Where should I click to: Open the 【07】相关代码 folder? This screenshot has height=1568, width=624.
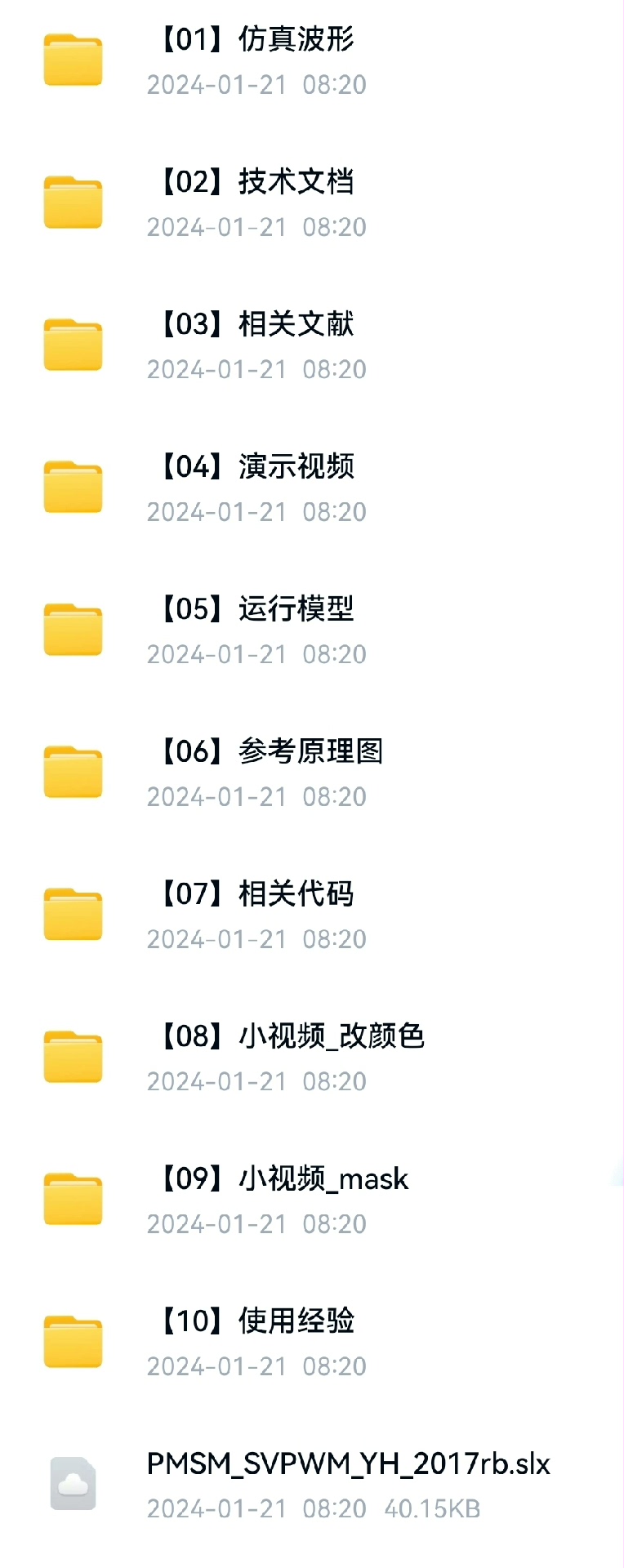click(x=312, y=915)
